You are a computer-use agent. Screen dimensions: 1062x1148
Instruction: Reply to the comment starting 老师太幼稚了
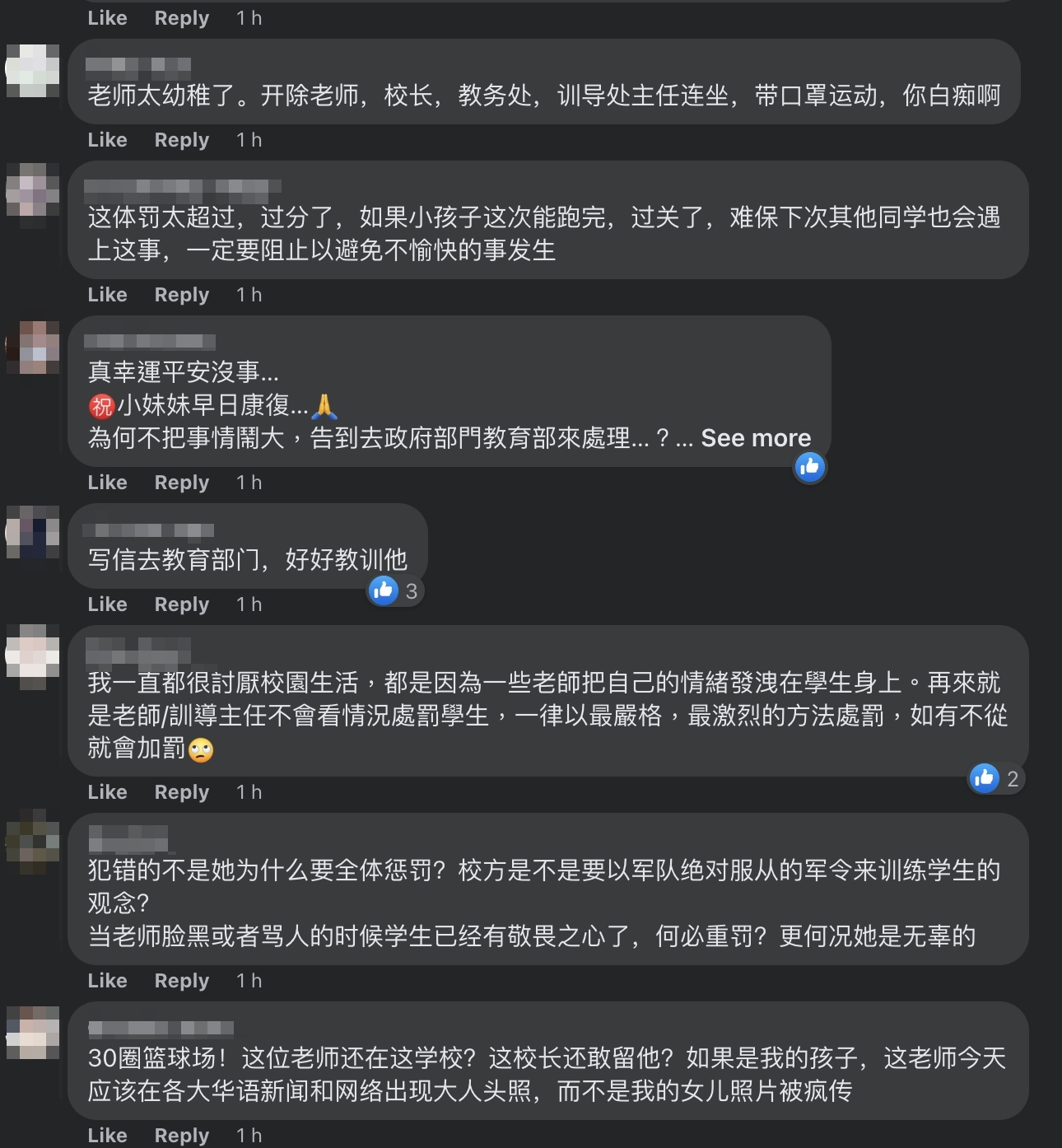pyautogui.click(x=181, y=140)
